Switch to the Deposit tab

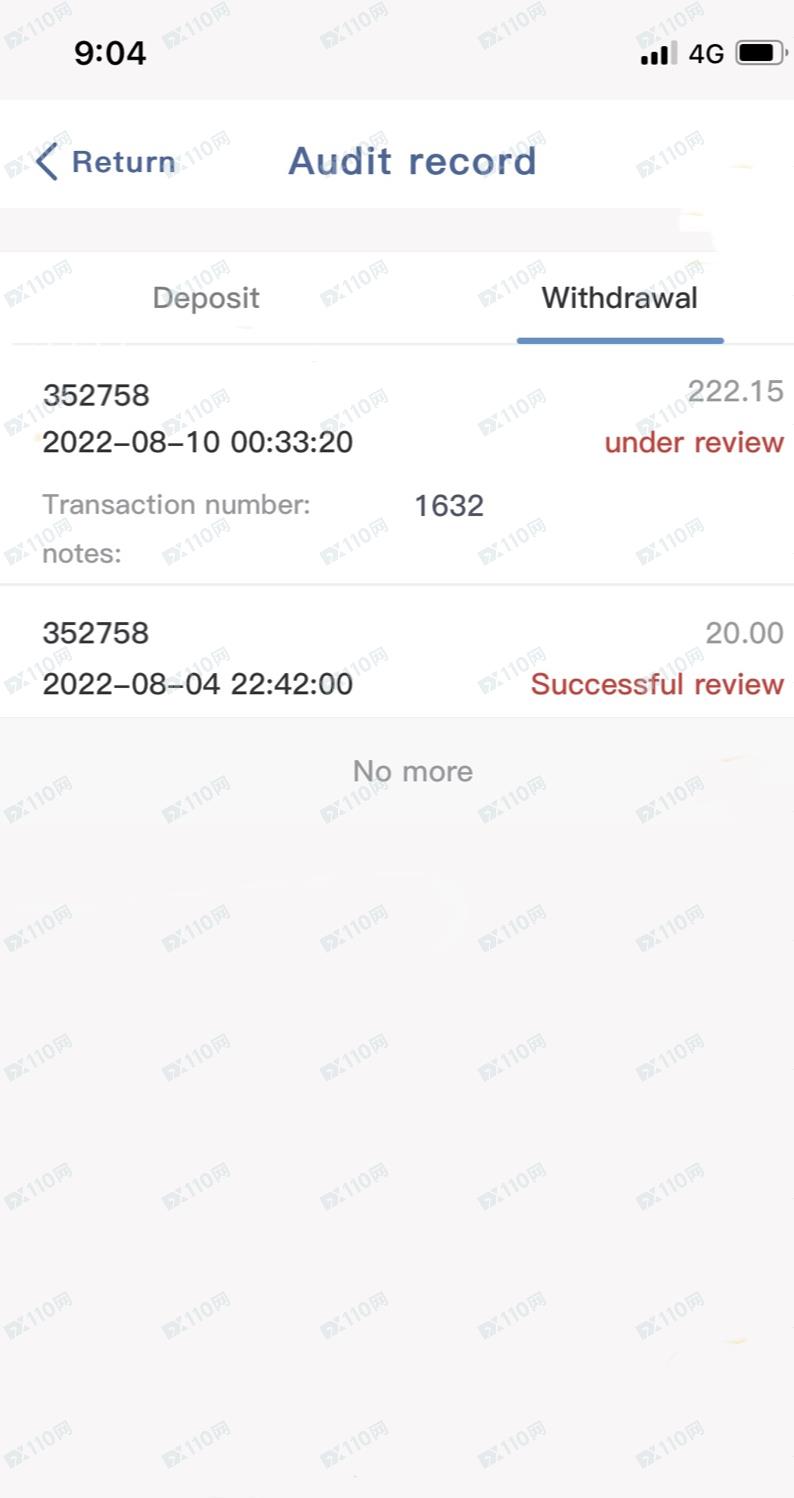point(206,298)
